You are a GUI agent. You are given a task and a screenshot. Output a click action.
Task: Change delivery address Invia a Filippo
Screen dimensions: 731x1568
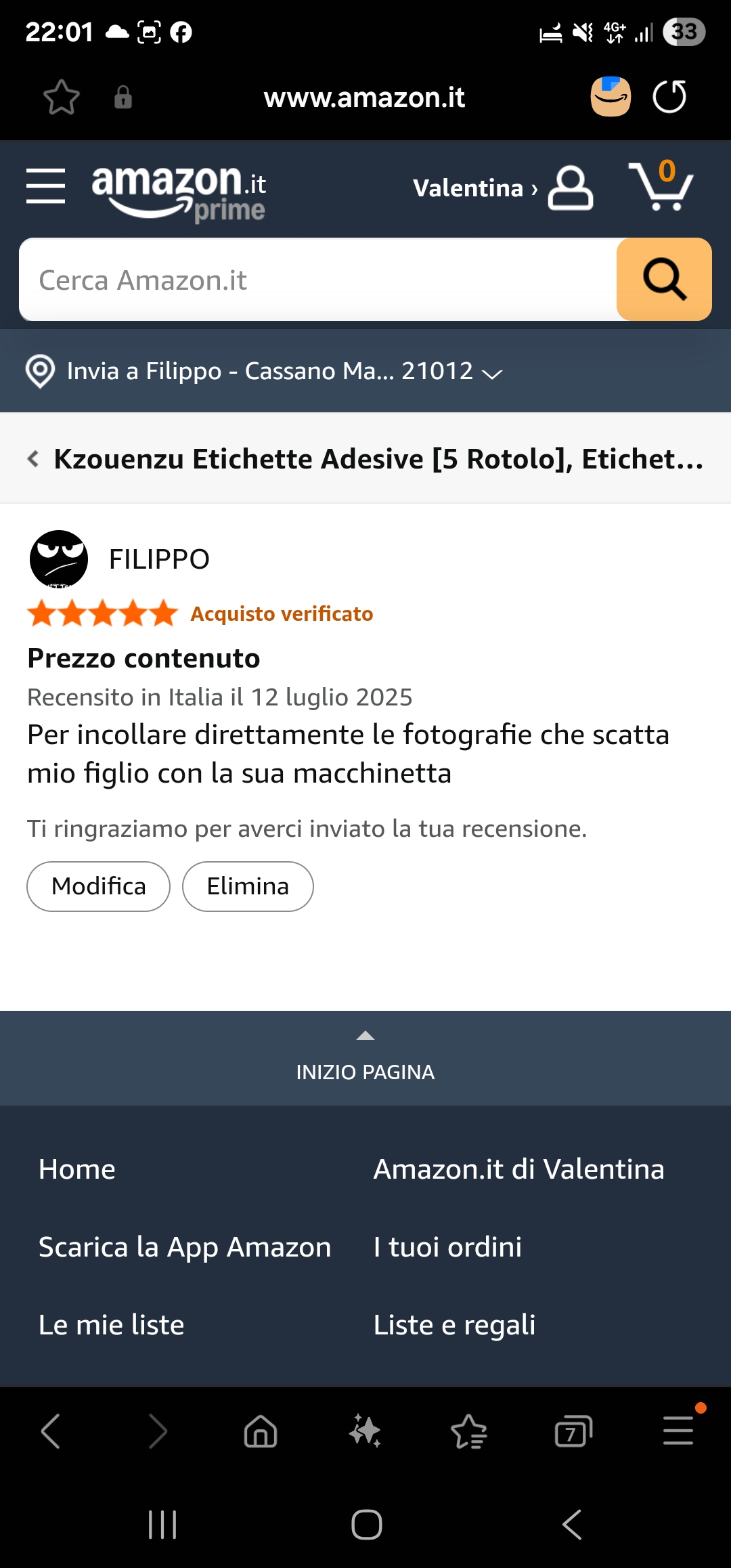click(264, 371)
